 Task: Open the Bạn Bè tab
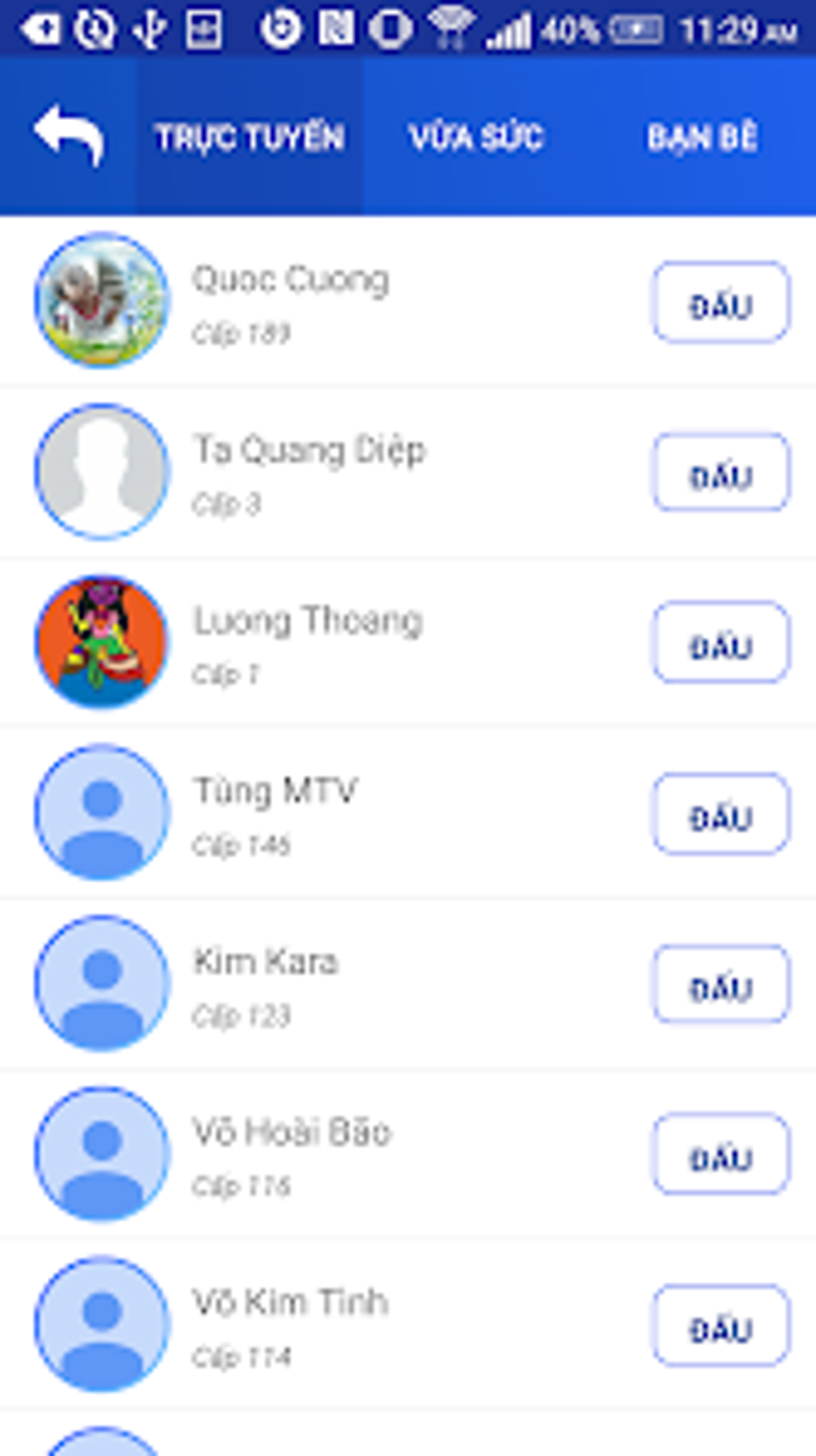tap(702, 137)
